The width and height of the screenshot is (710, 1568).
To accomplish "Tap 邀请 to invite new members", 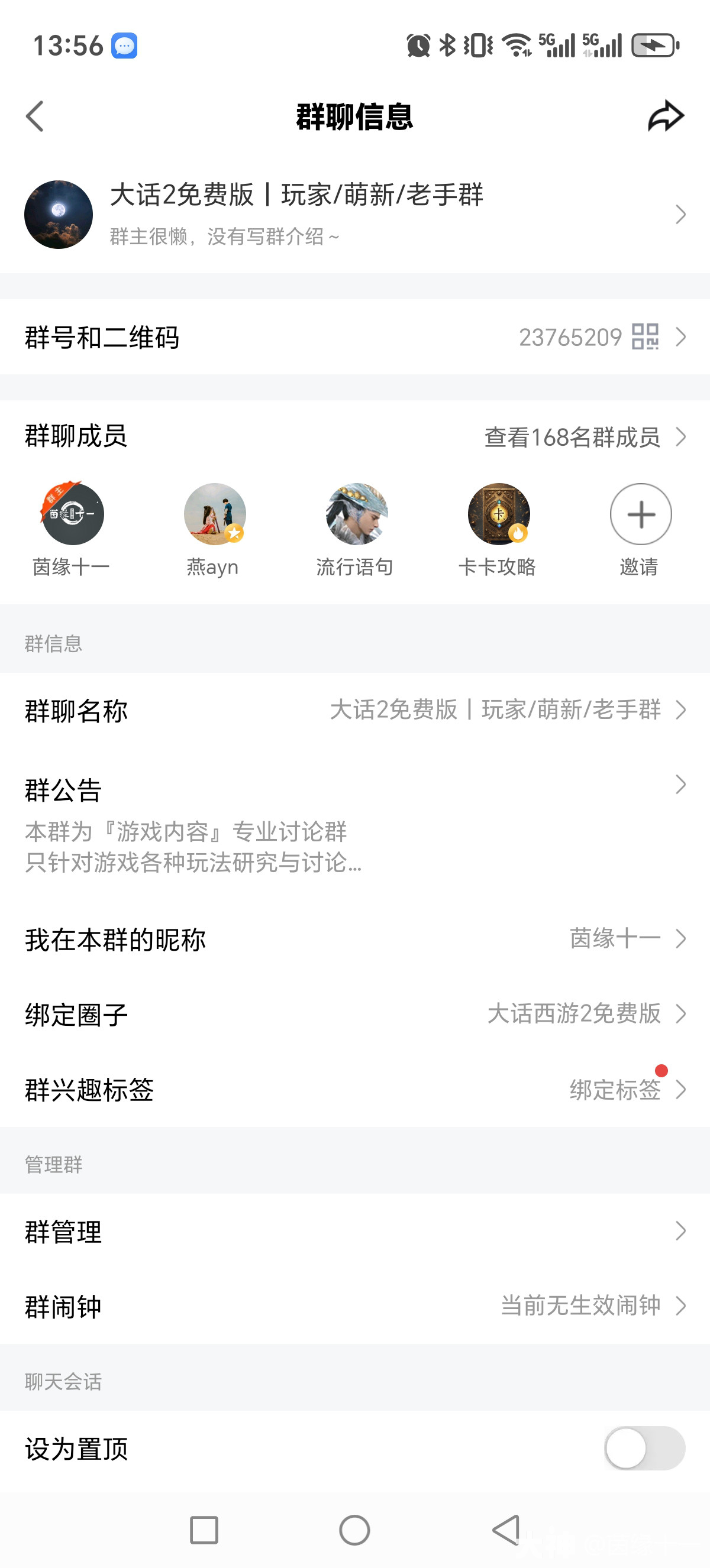I will pyautogui.click(x=641, y=514).
